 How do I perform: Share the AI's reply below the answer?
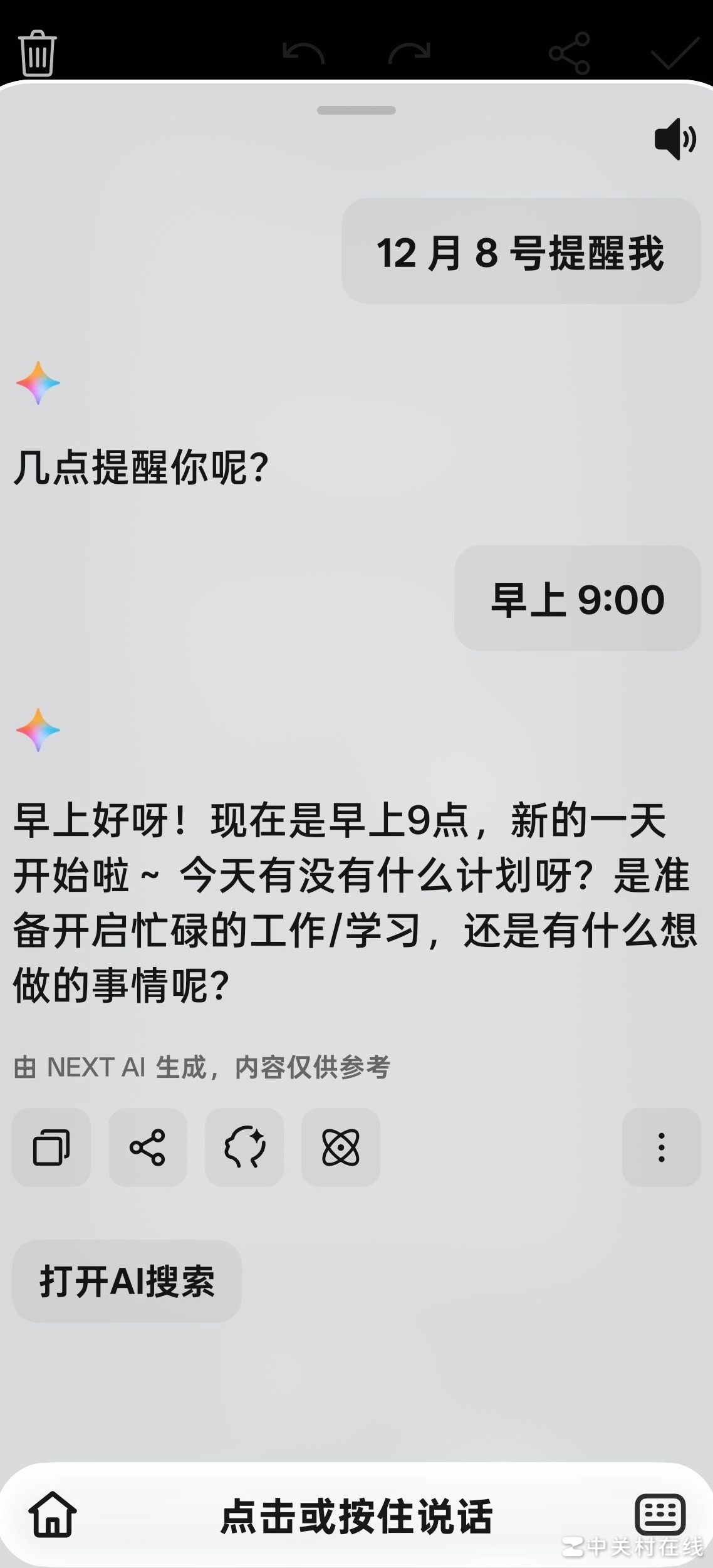pyautogui.click(x=148, y=1147)
